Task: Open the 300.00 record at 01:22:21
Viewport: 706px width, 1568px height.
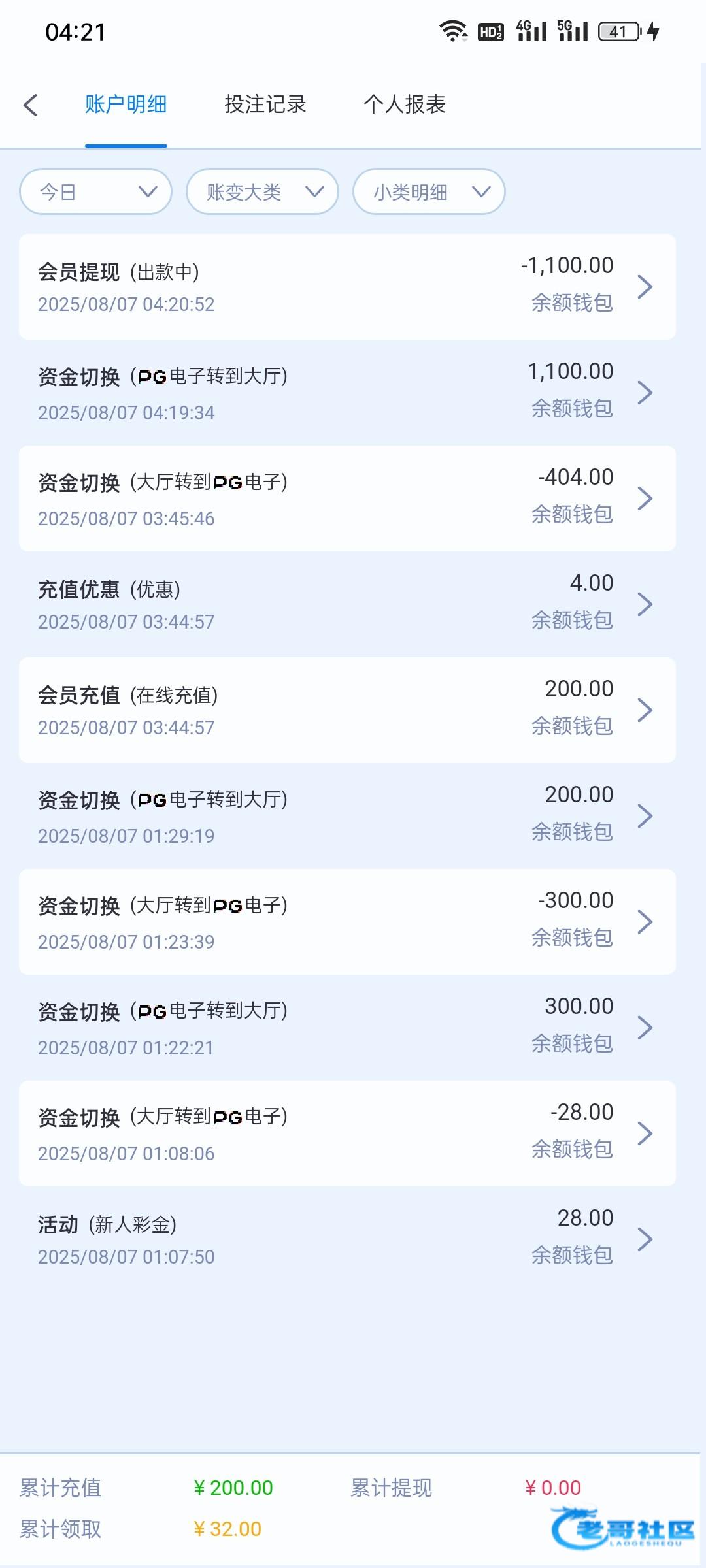Action: click(x=347, y=1028)
